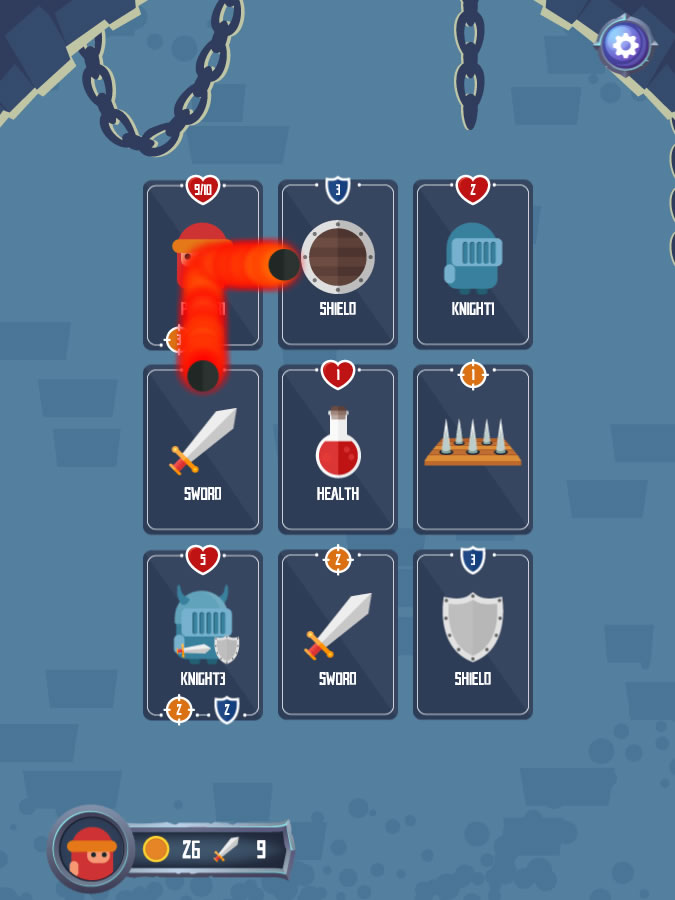Open the settings gear
This screenshot has width=675, height=900.
625,45
